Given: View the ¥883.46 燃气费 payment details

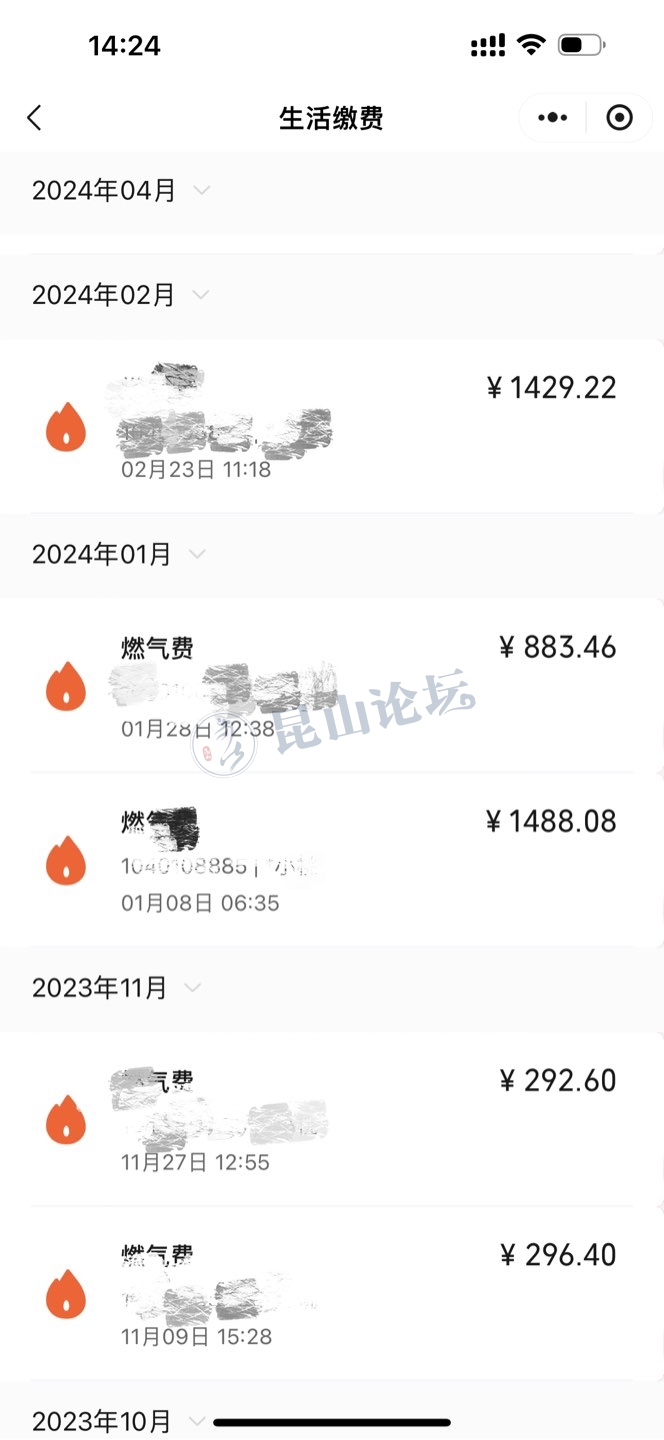Looking at the screenshot, I should click(x=332, y=686).
